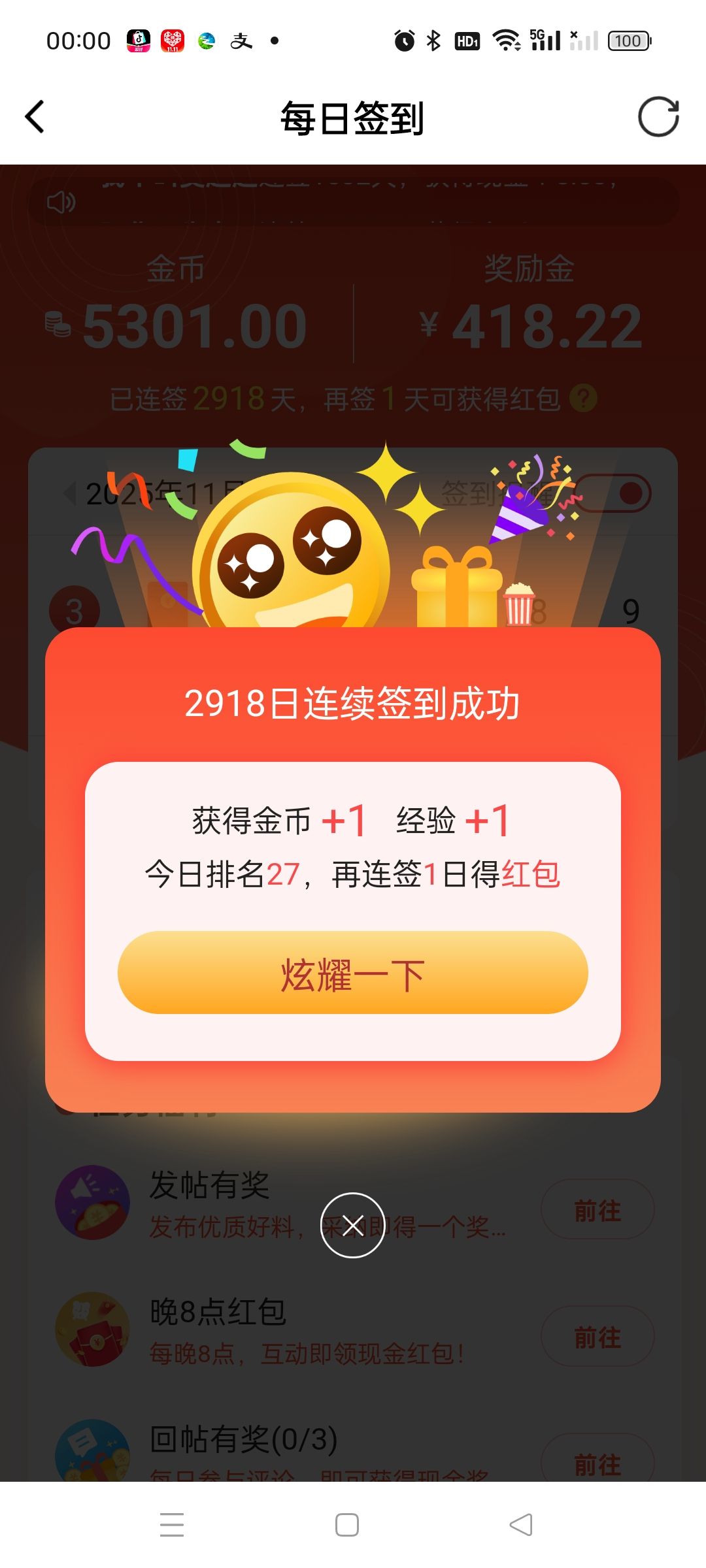Viewport: 706px width, 1568px height.
Task: Refresh the daily sign-in page
Action: [x=658, y=118]
